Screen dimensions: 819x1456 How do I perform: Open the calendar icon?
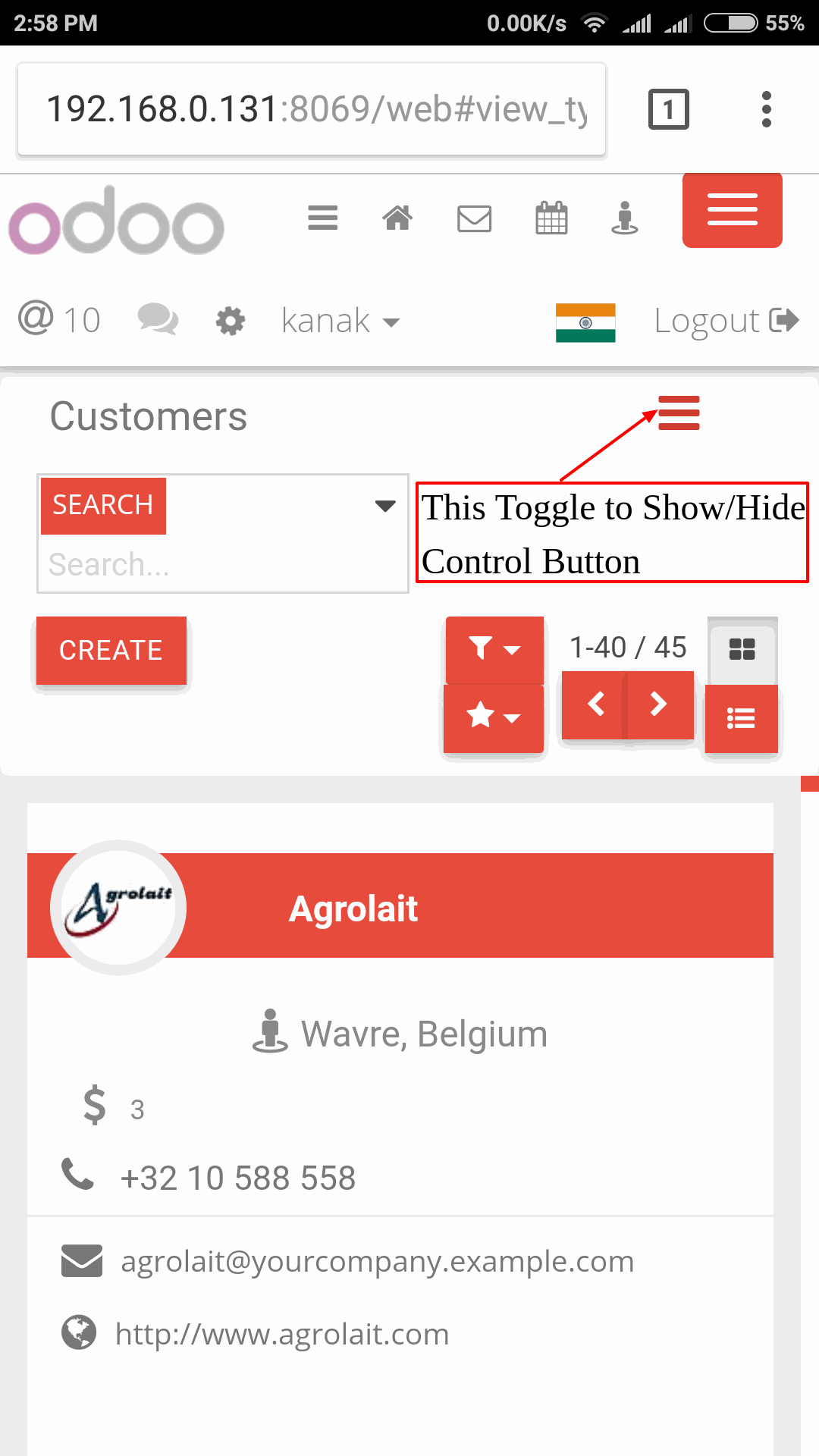(551, 218)
